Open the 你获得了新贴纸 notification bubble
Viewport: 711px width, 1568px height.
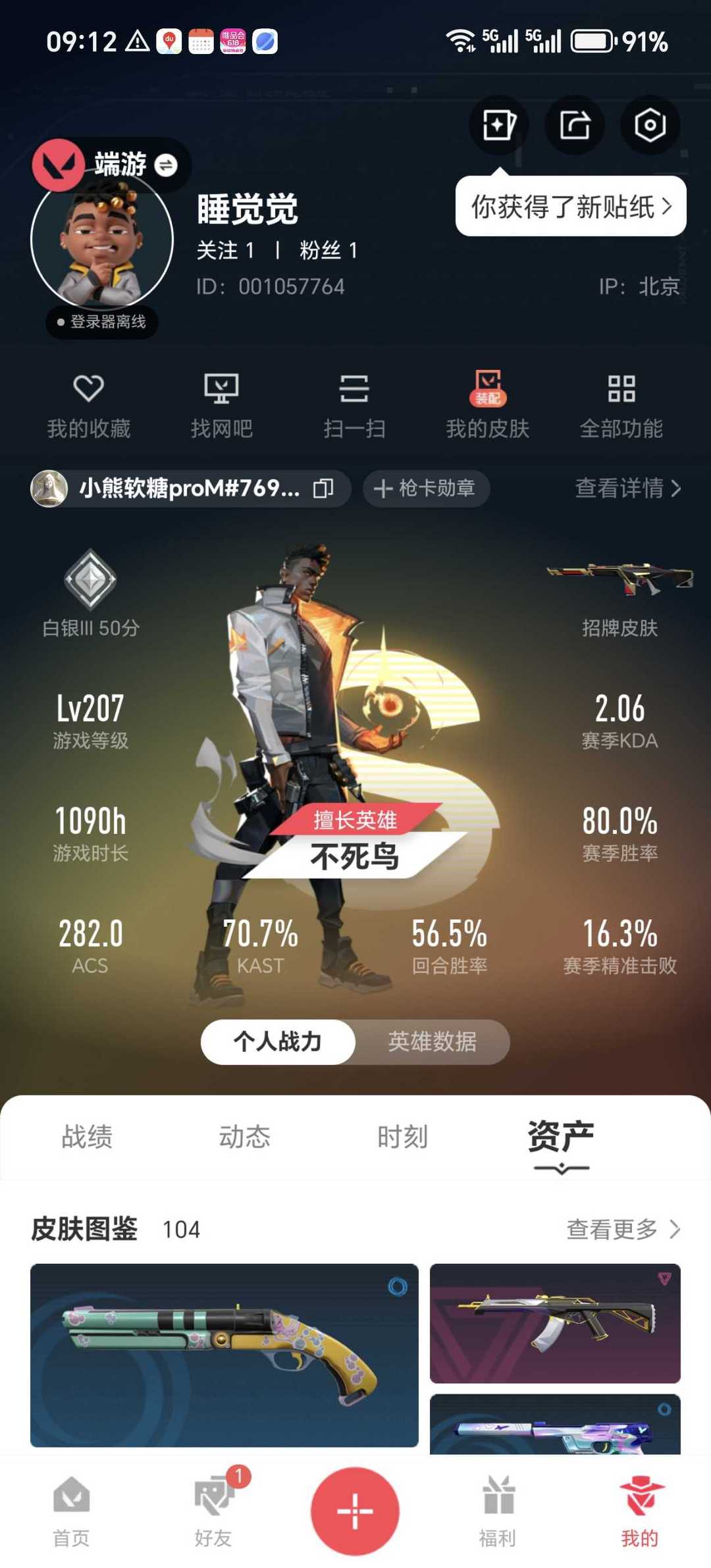click(571, 207)
